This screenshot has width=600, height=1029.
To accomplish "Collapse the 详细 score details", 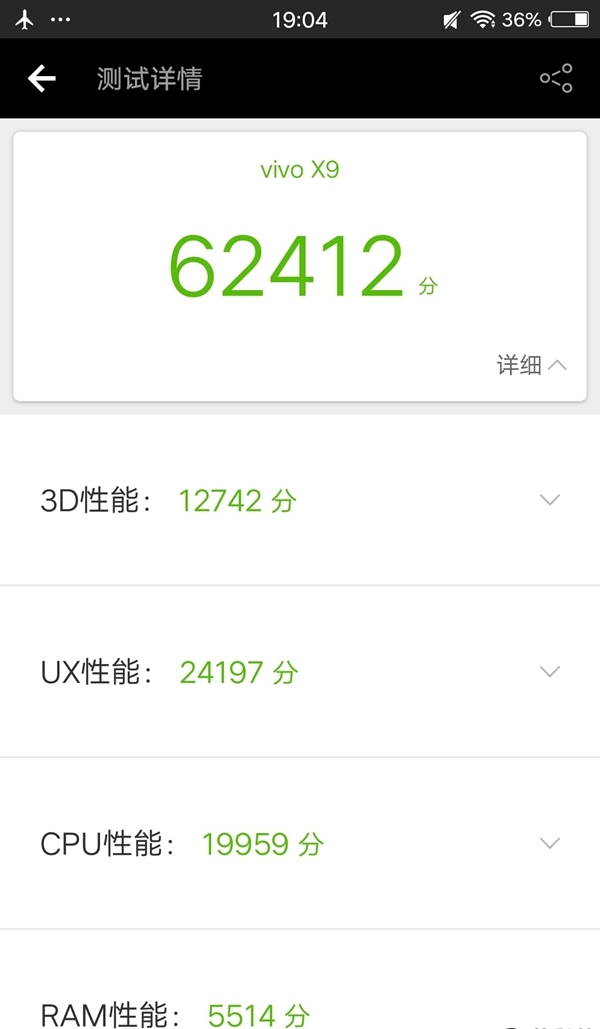I will [x=532, y=365].
